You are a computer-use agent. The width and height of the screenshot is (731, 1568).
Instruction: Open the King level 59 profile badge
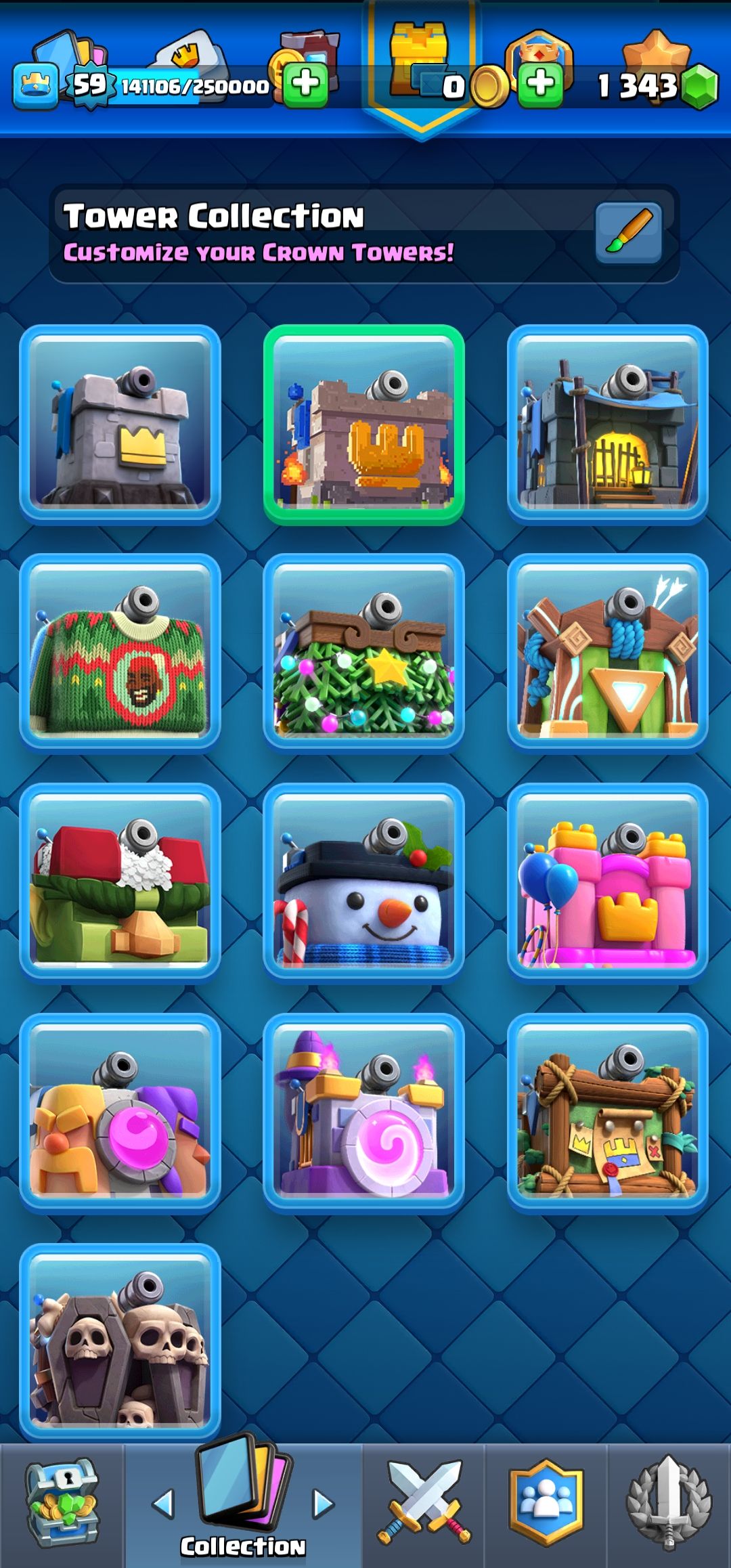(x=89, y=85)
